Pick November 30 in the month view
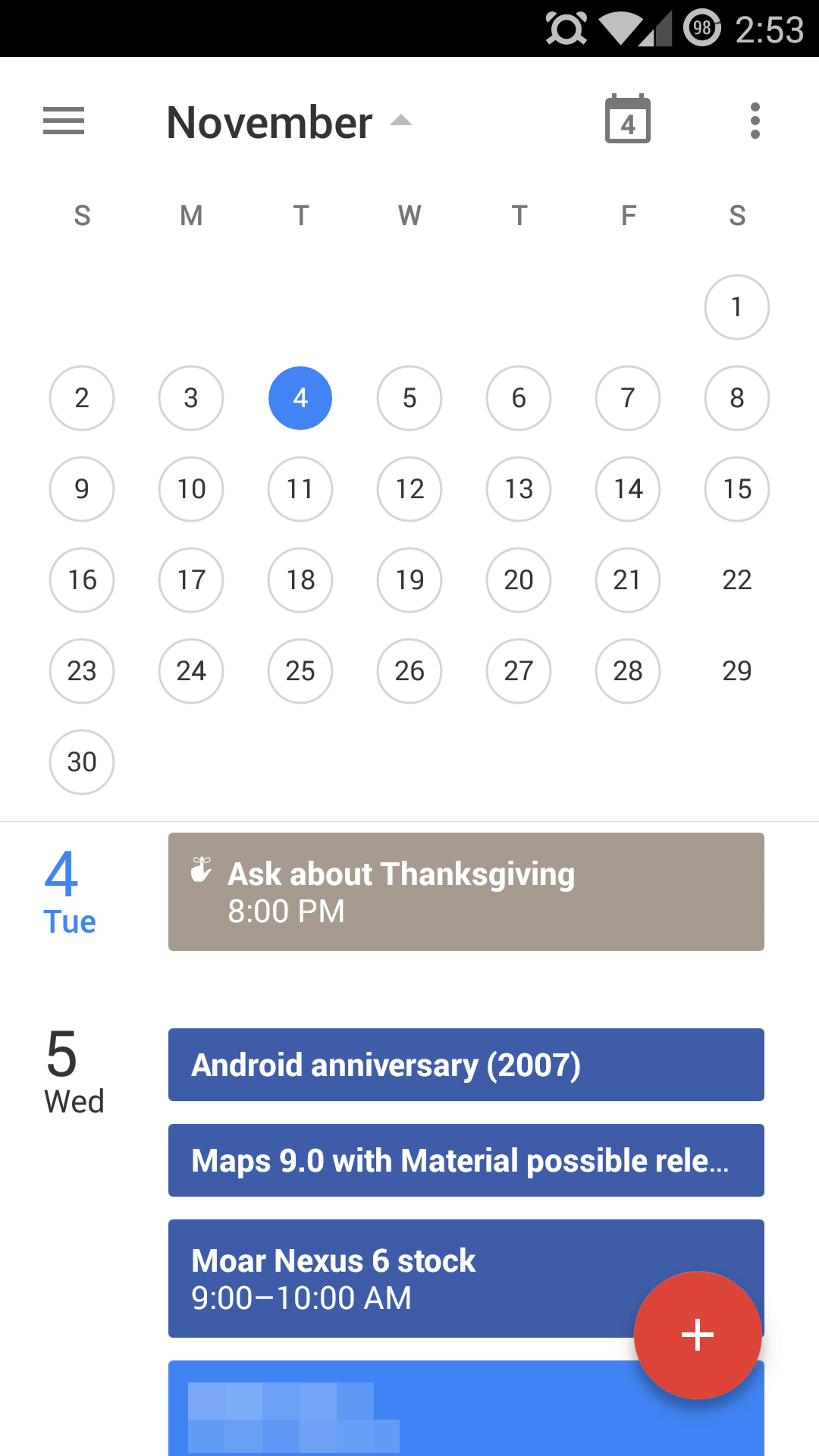 (82, 762)
